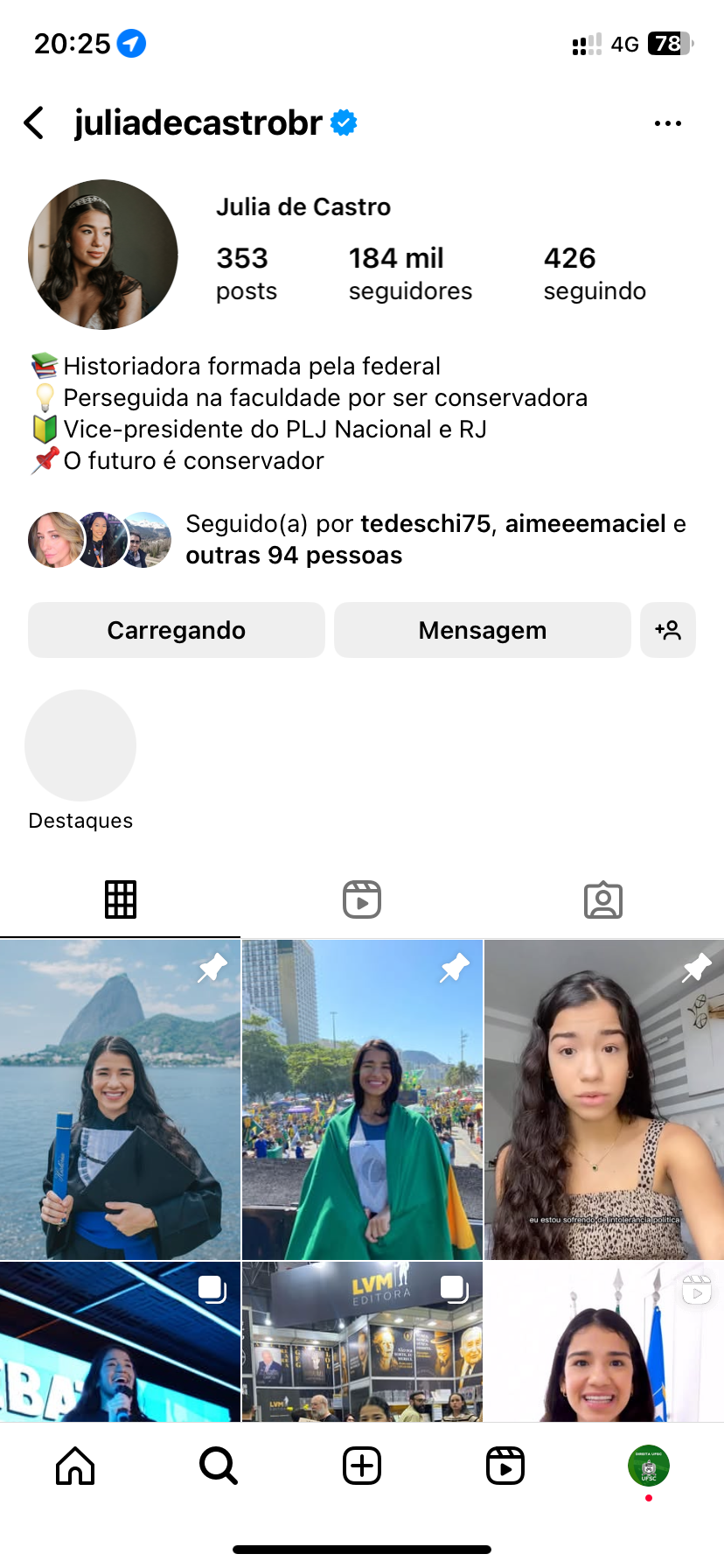The image size is (724, 1568).
Task: Open suggested accounts with add-person icon
Action: (x=668, y=630)
